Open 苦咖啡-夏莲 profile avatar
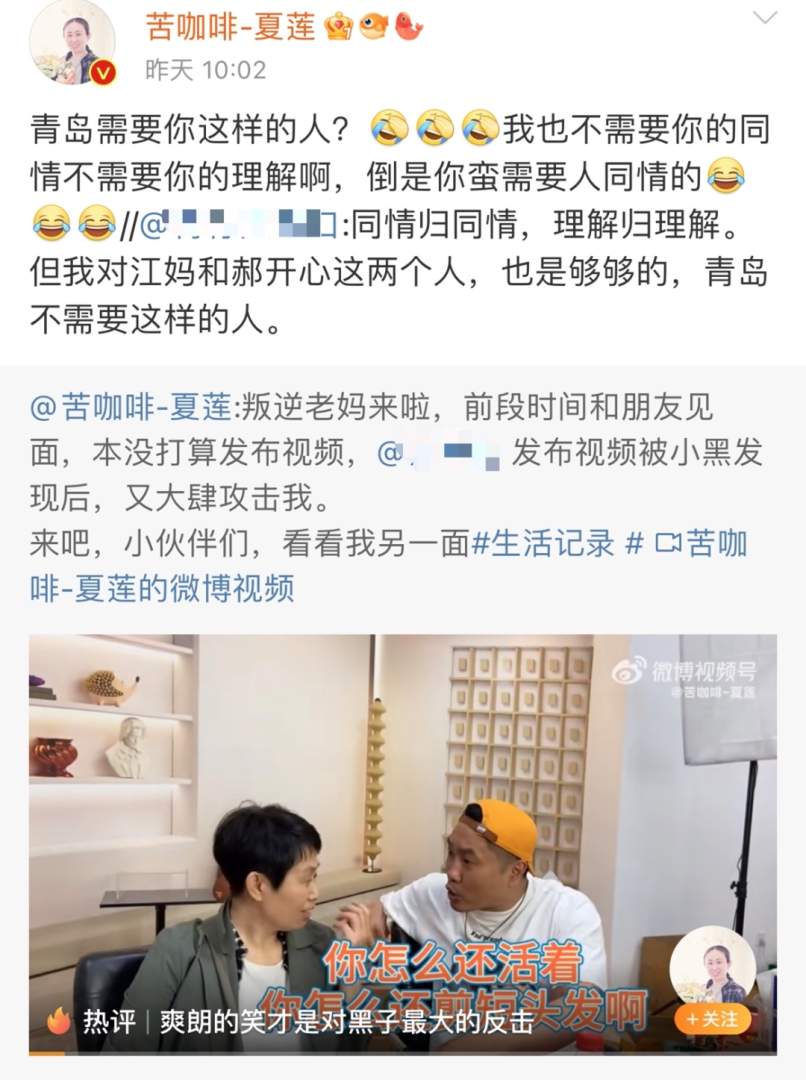 (x=71, y=42)
